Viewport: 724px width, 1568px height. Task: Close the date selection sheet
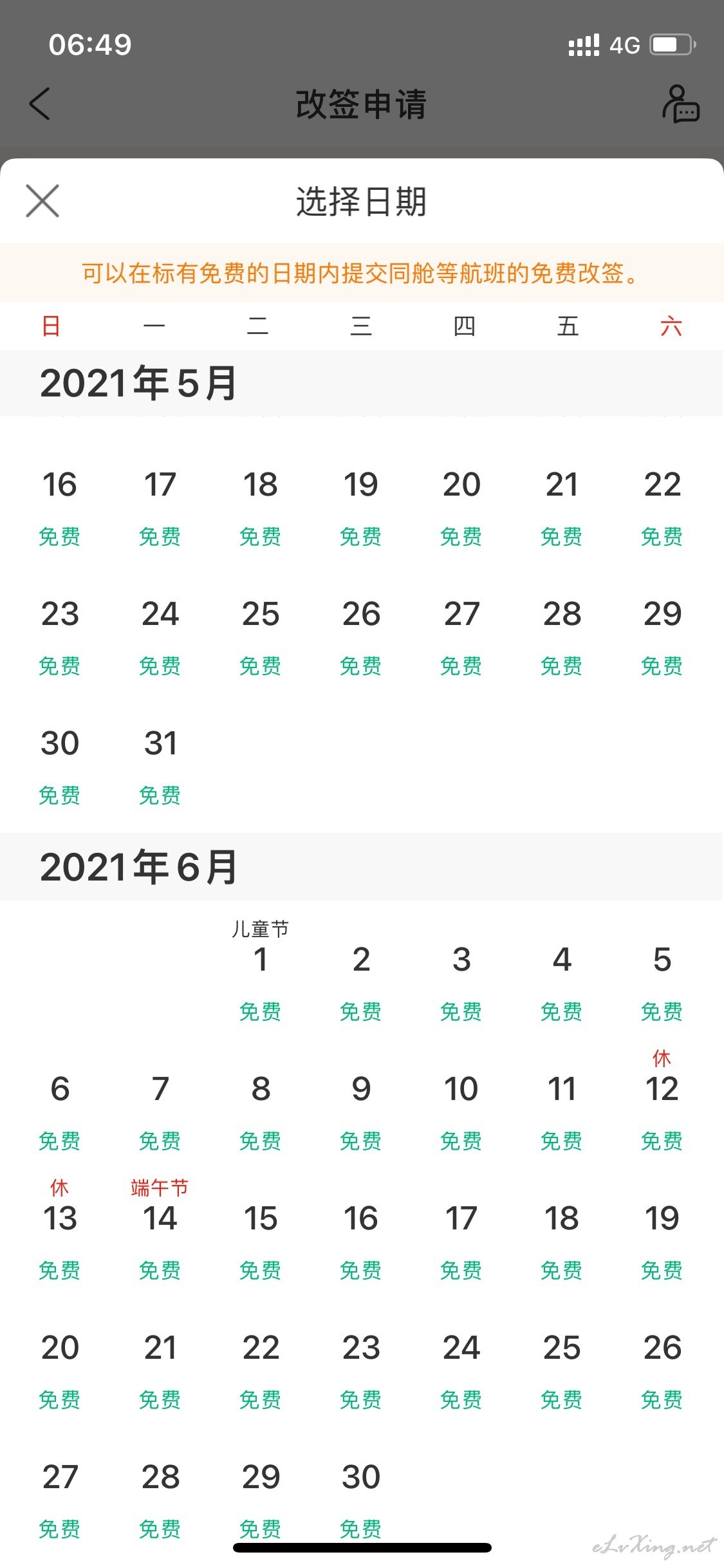tap(42, 201)
